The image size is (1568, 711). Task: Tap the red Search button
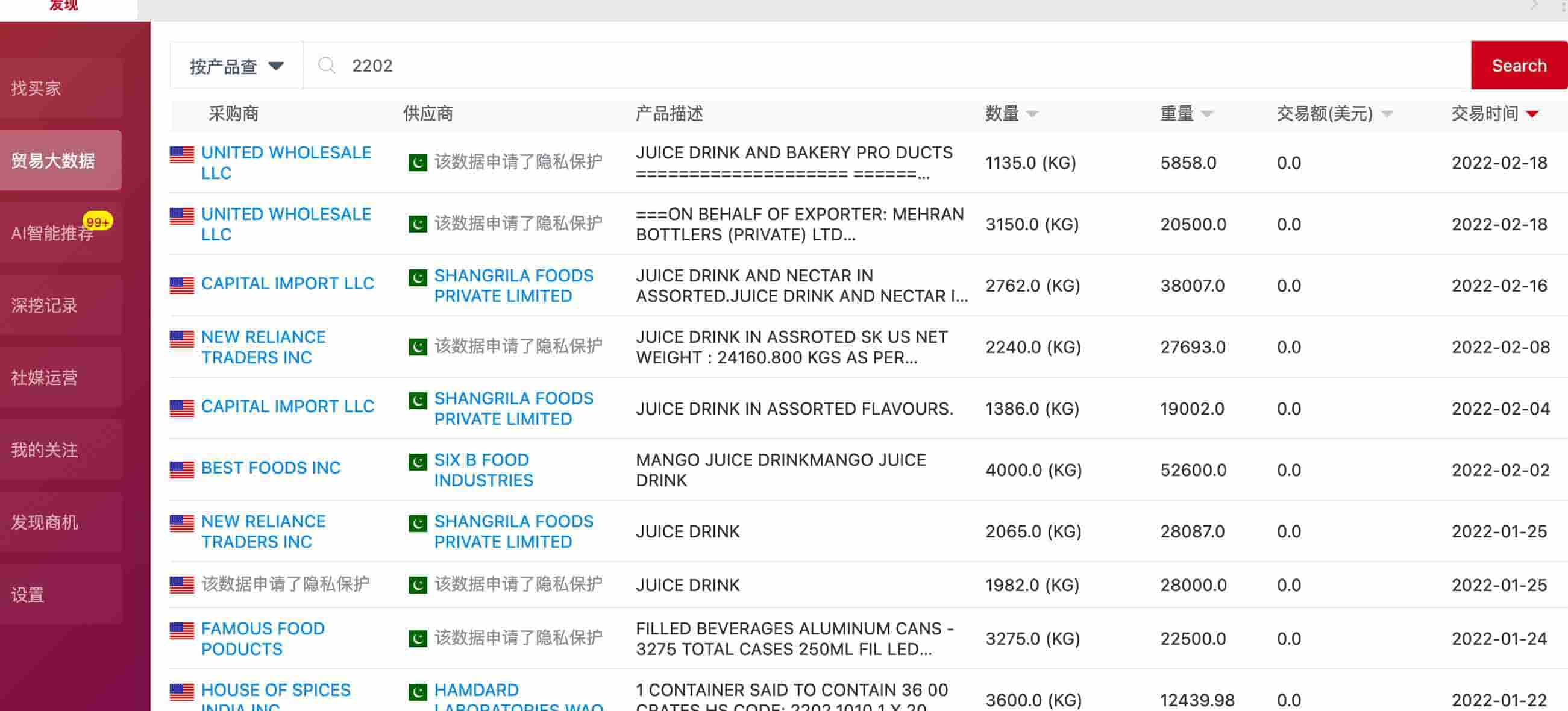pos(1518,66)
